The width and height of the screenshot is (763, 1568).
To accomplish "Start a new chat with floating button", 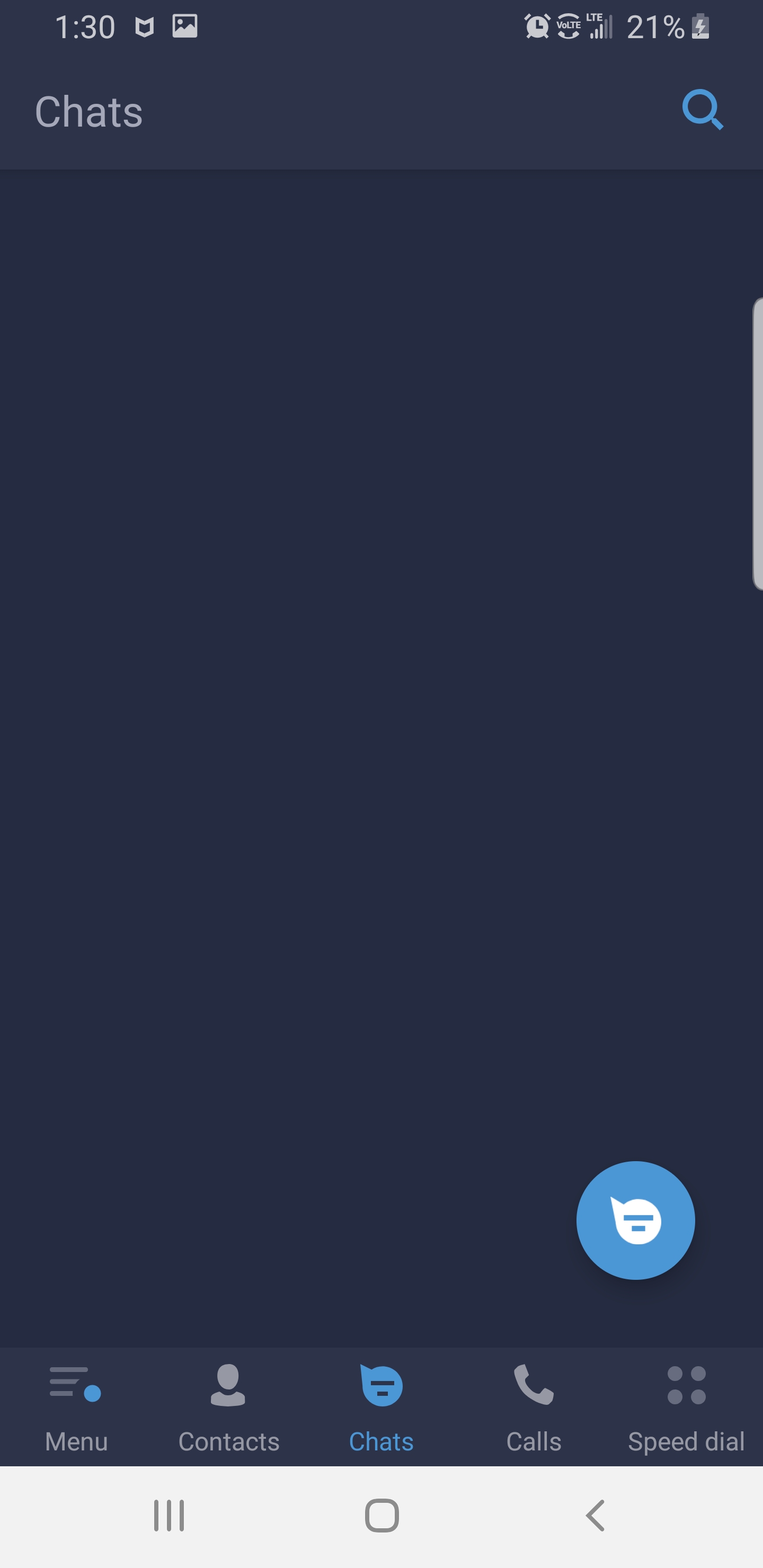I will (x=635, y=1220).
